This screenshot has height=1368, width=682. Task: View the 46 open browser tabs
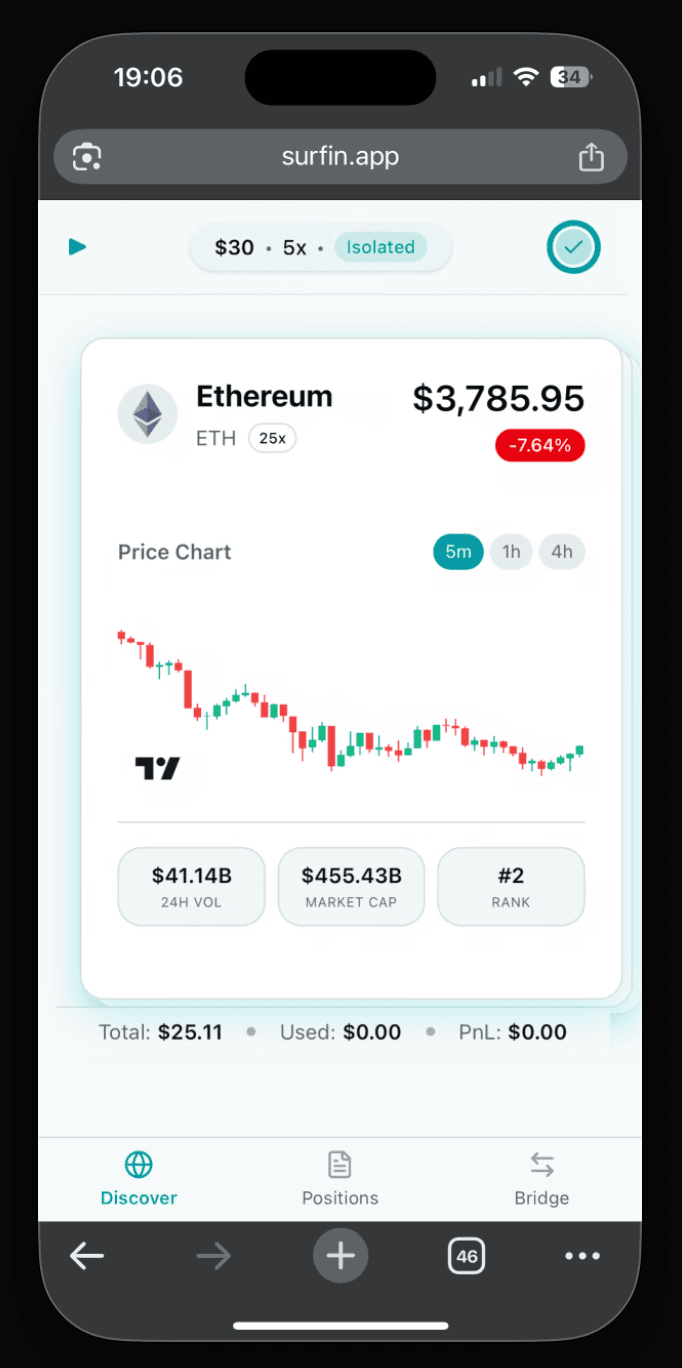click(466, 1256)
